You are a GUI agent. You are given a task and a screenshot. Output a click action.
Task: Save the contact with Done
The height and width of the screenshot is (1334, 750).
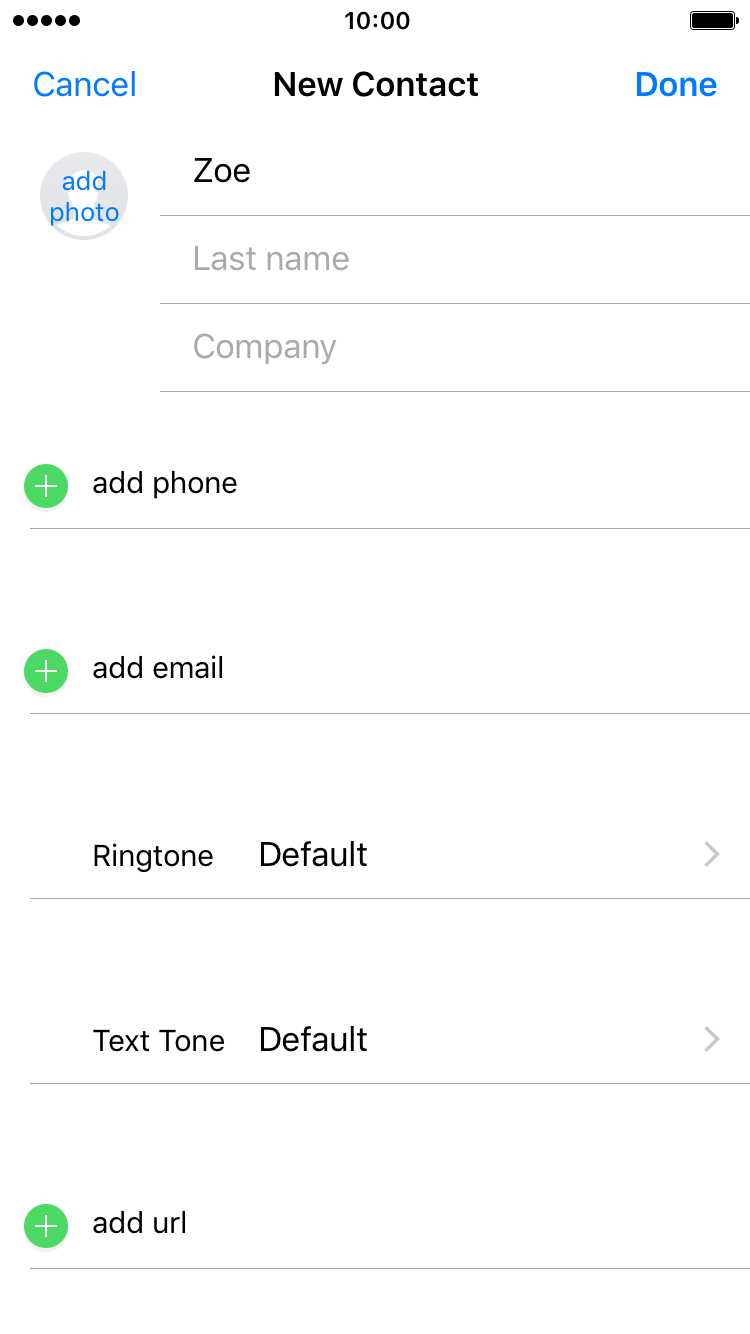[x=676, y=85]
